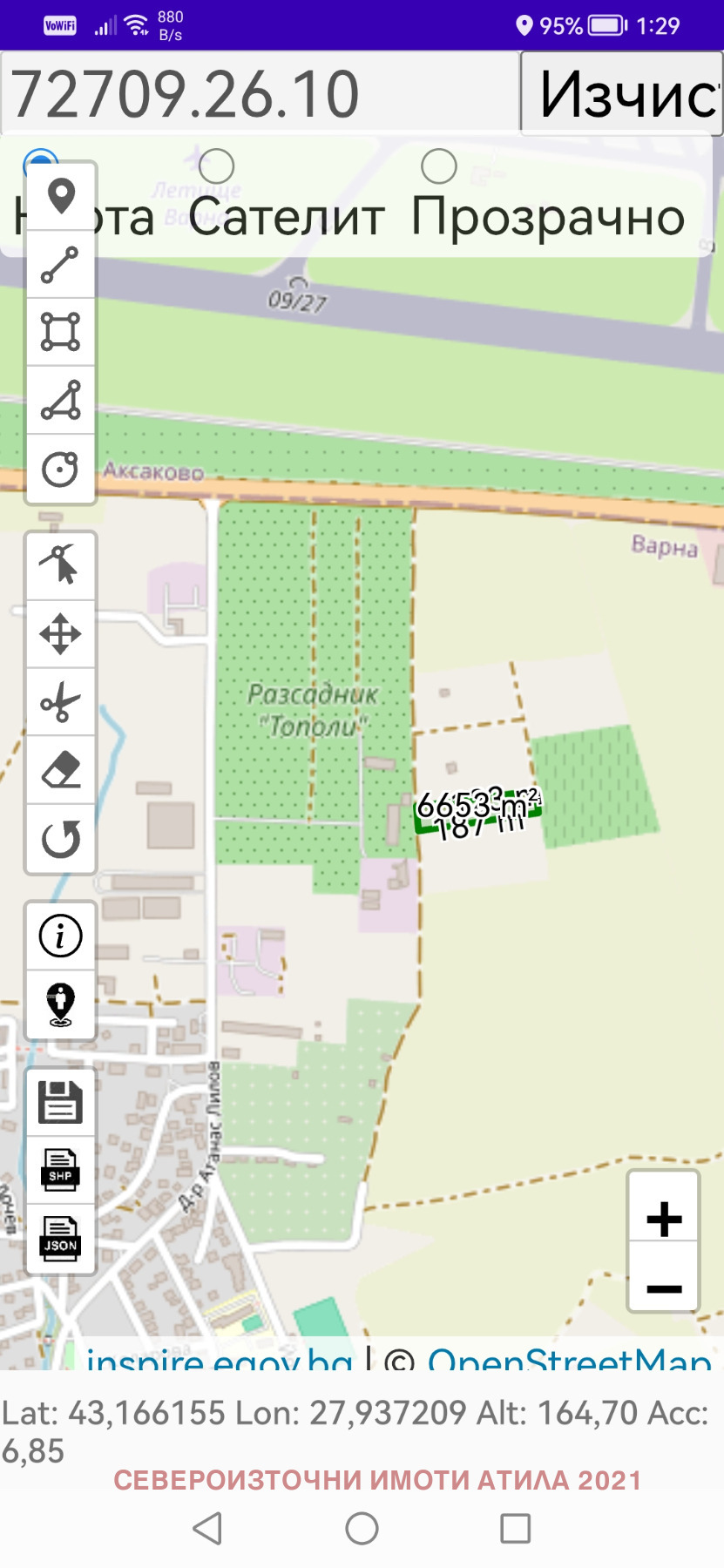This screenshot has width=724, height=1568.
Task: Activate the scissors cut tool
Action: (x=61, y=702)
